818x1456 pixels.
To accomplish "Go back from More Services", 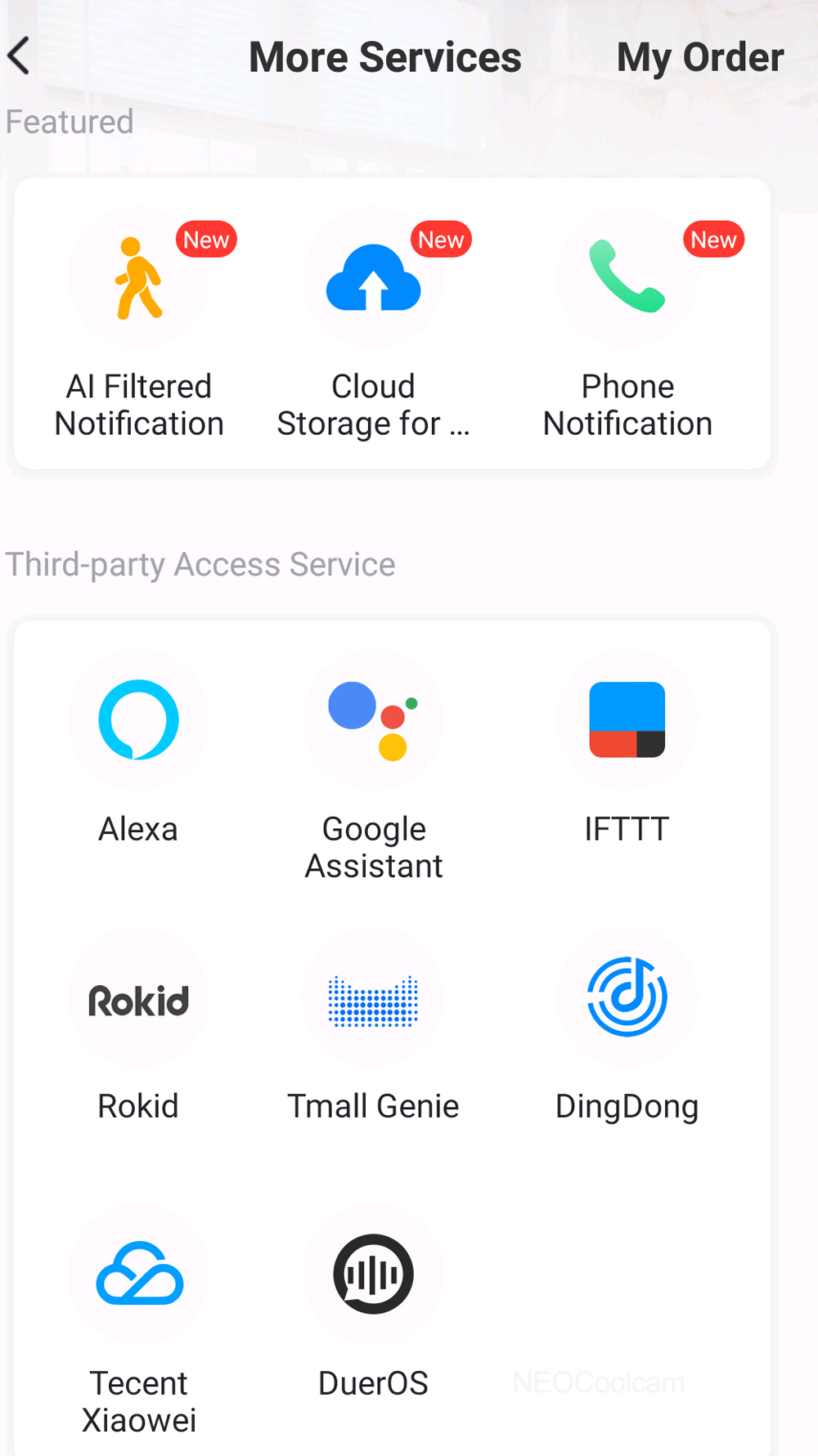I will coord(20,56).
